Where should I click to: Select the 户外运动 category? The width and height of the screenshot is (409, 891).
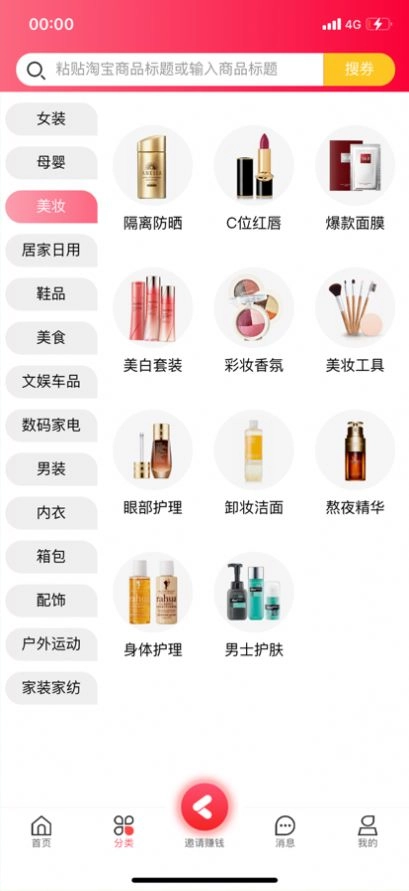click(x=51, y=644)
